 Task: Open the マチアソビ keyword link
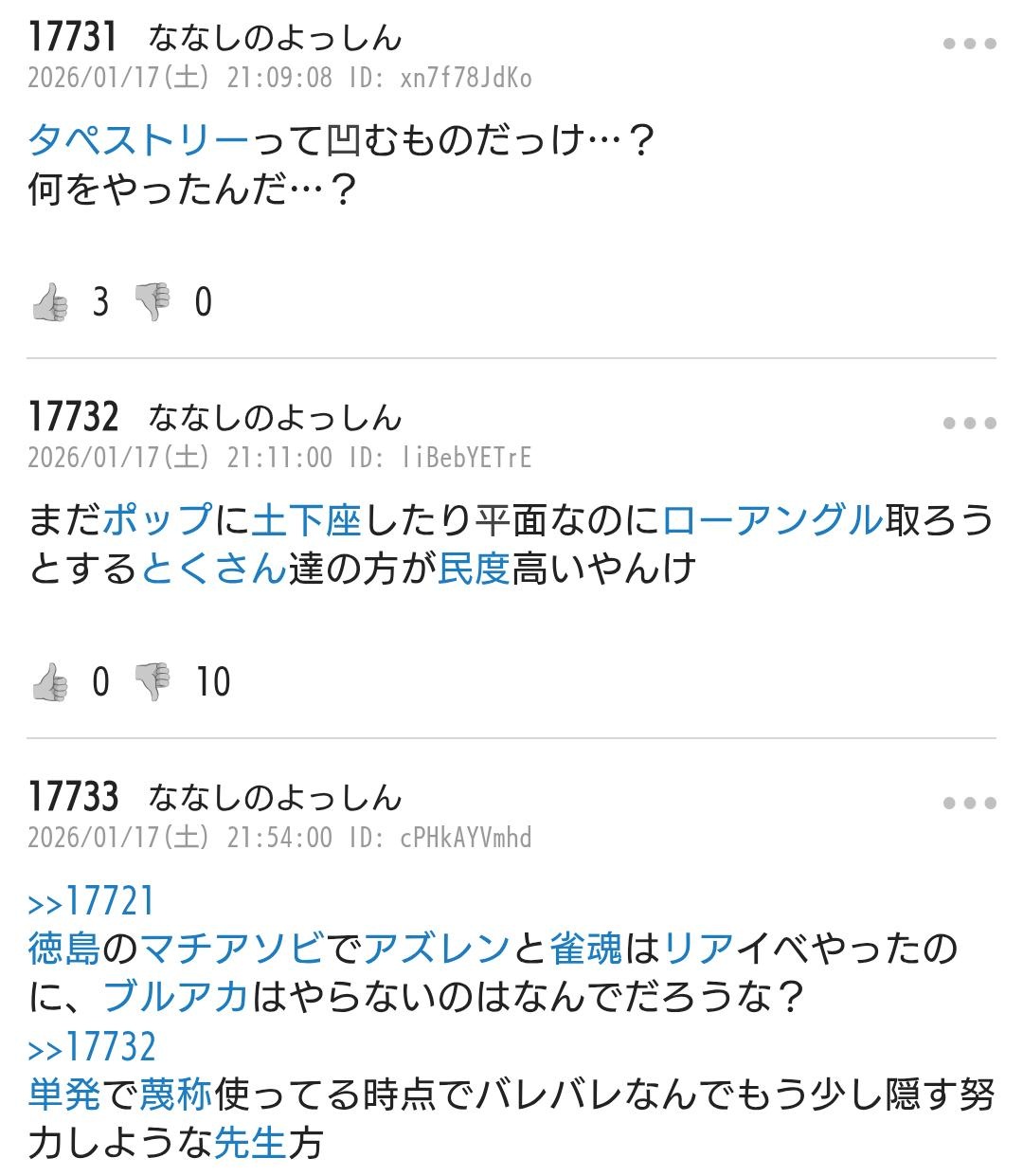tap(233, 948)
